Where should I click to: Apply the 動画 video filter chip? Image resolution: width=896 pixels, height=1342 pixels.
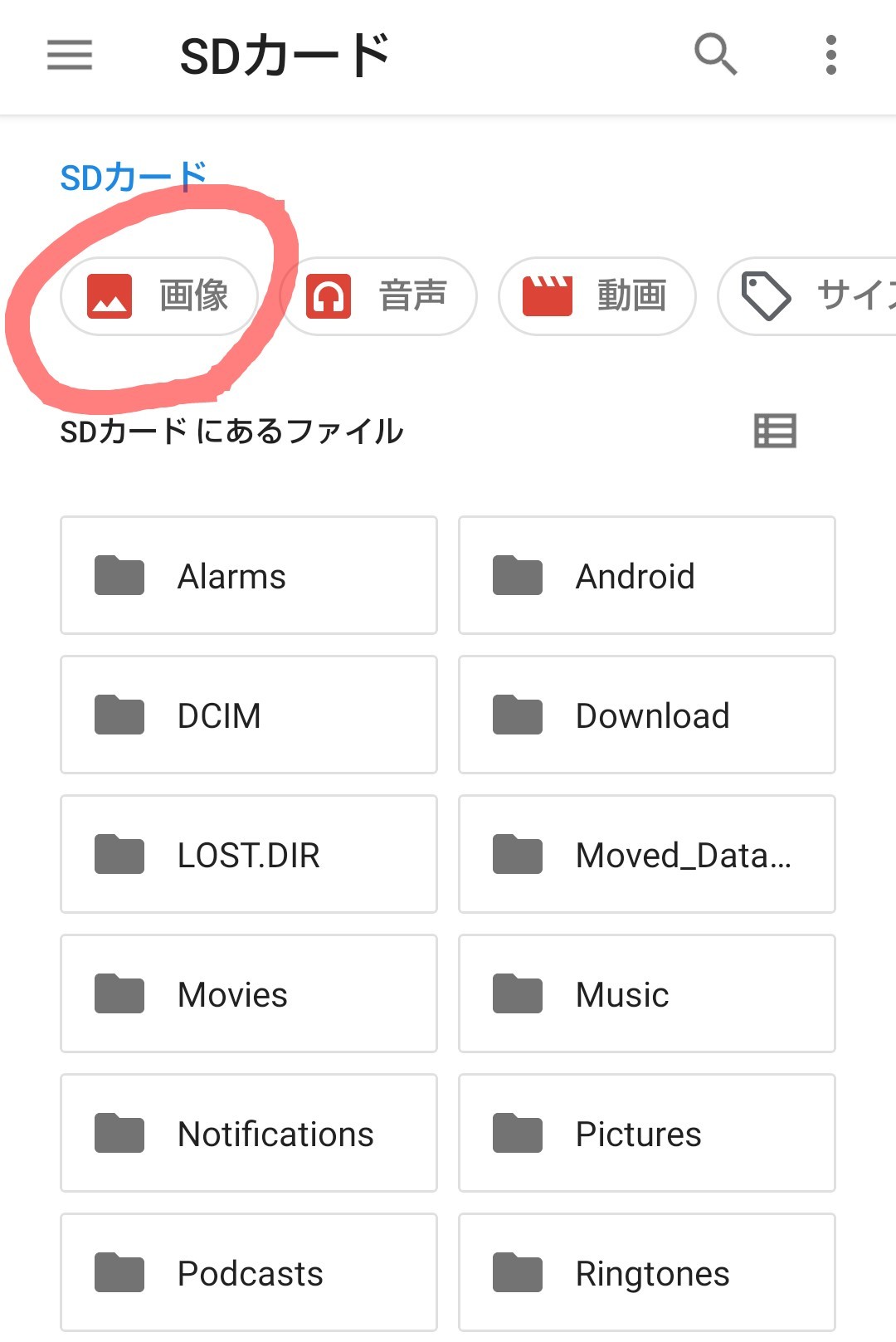click(597, 296)
